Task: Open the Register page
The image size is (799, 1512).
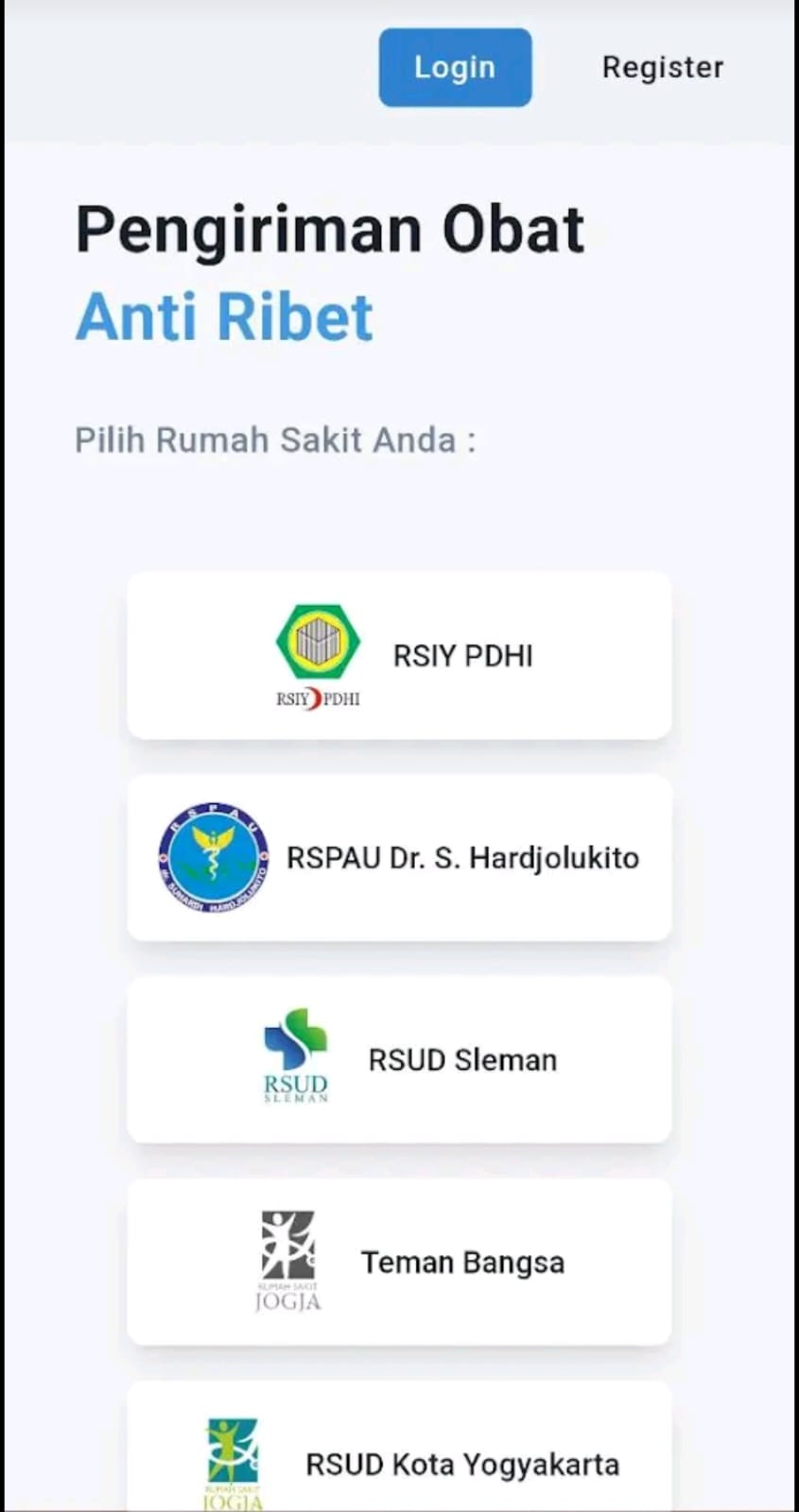Action: 662,66
